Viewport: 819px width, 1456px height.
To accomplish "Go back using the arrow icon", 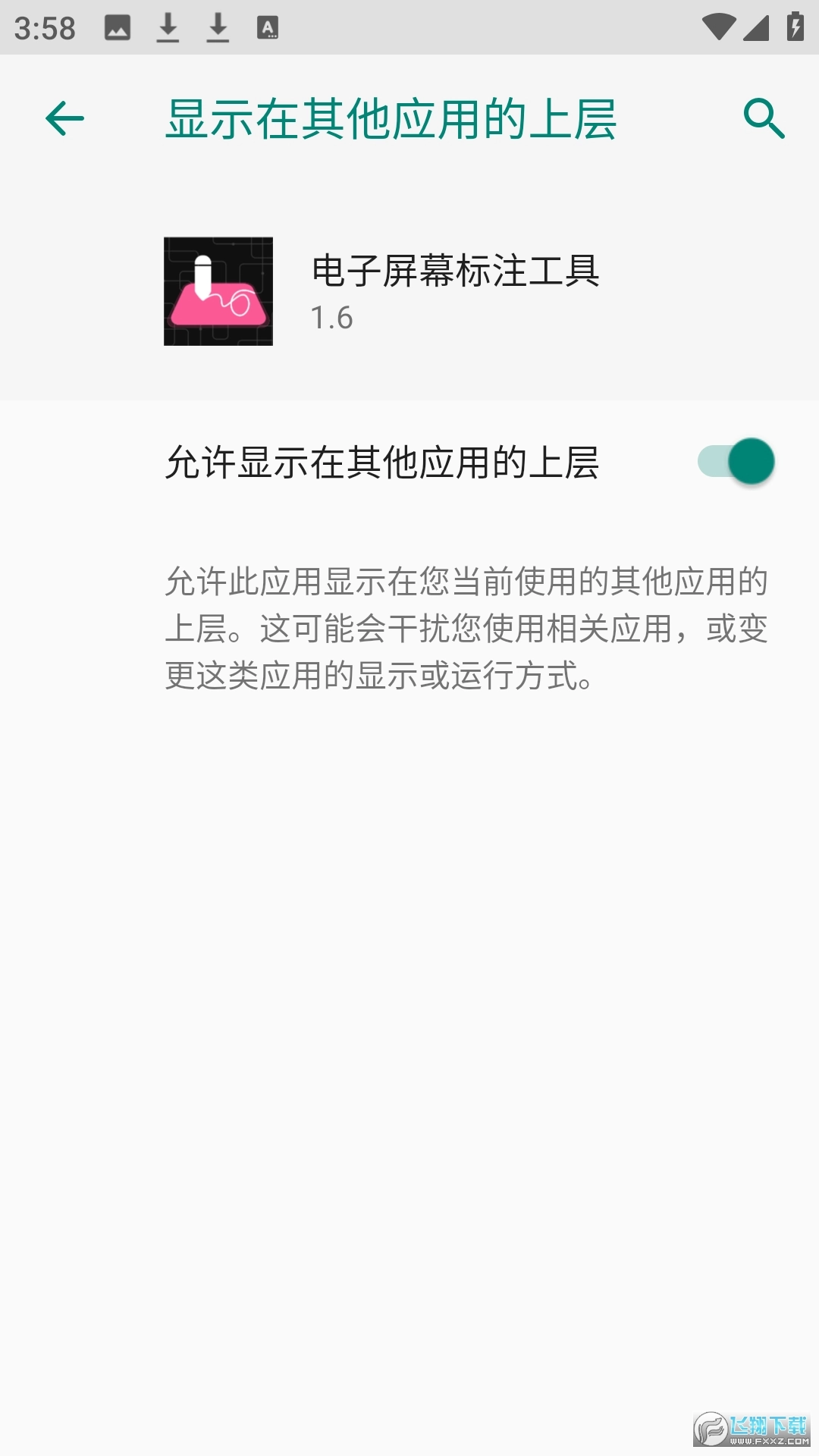I will [64, 119].
